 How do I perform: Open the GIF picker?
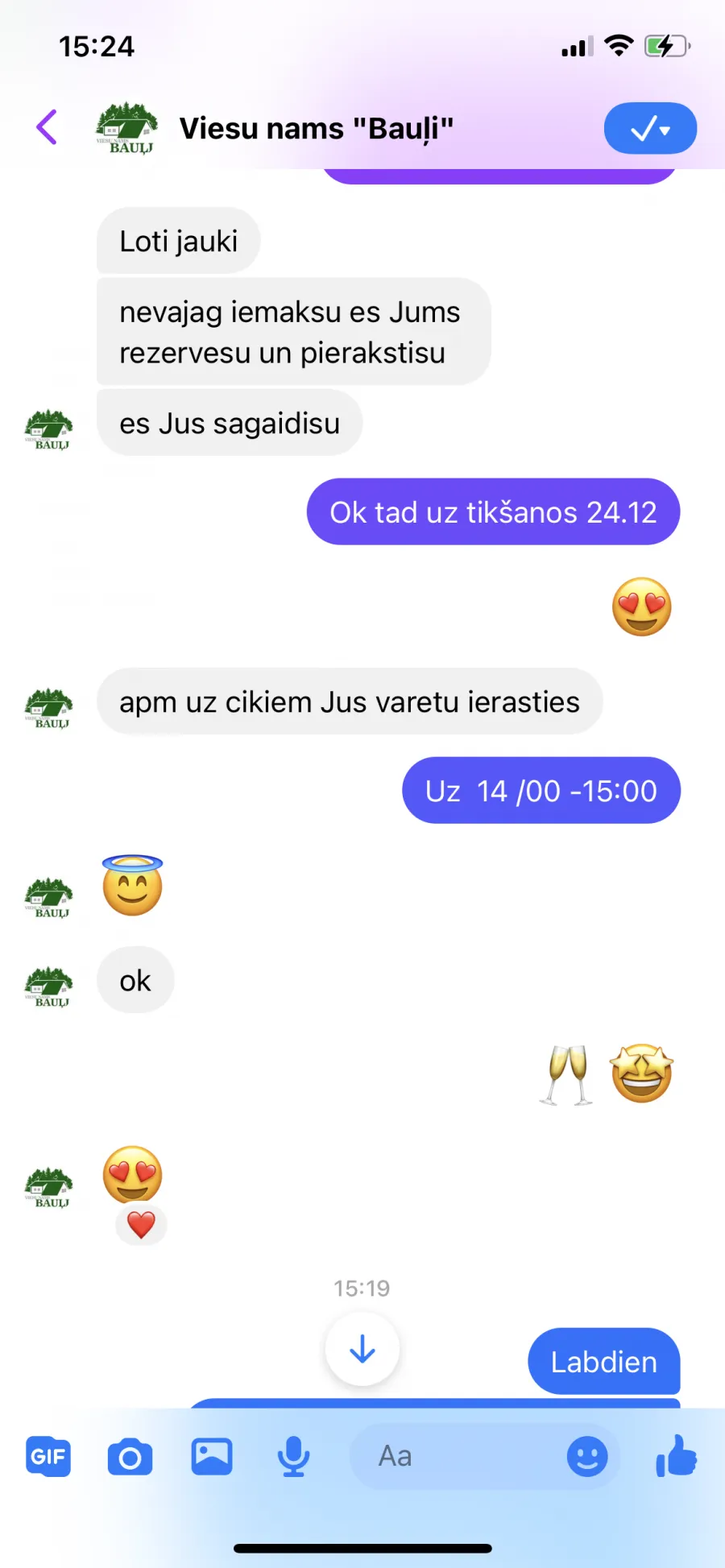coord(48,1456)
